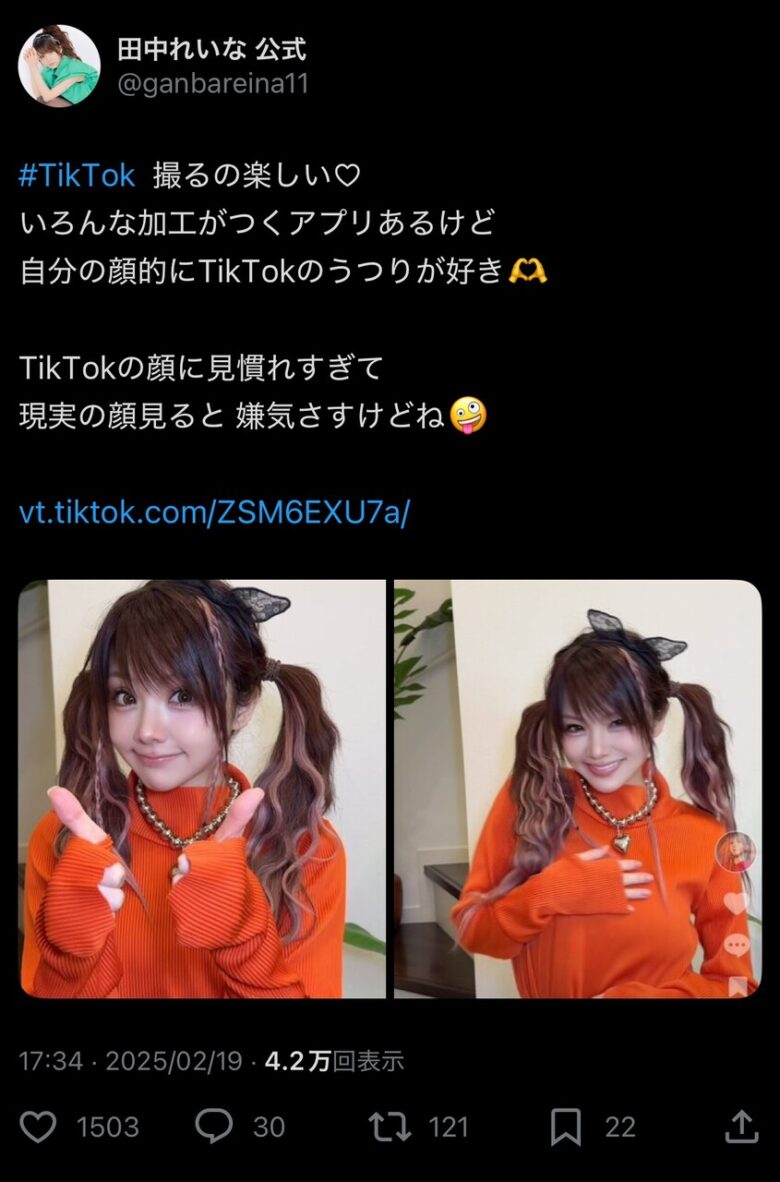Open the vt.tiktok.com link
Viewport: 780px width, 1182px height.
point(214,512)
